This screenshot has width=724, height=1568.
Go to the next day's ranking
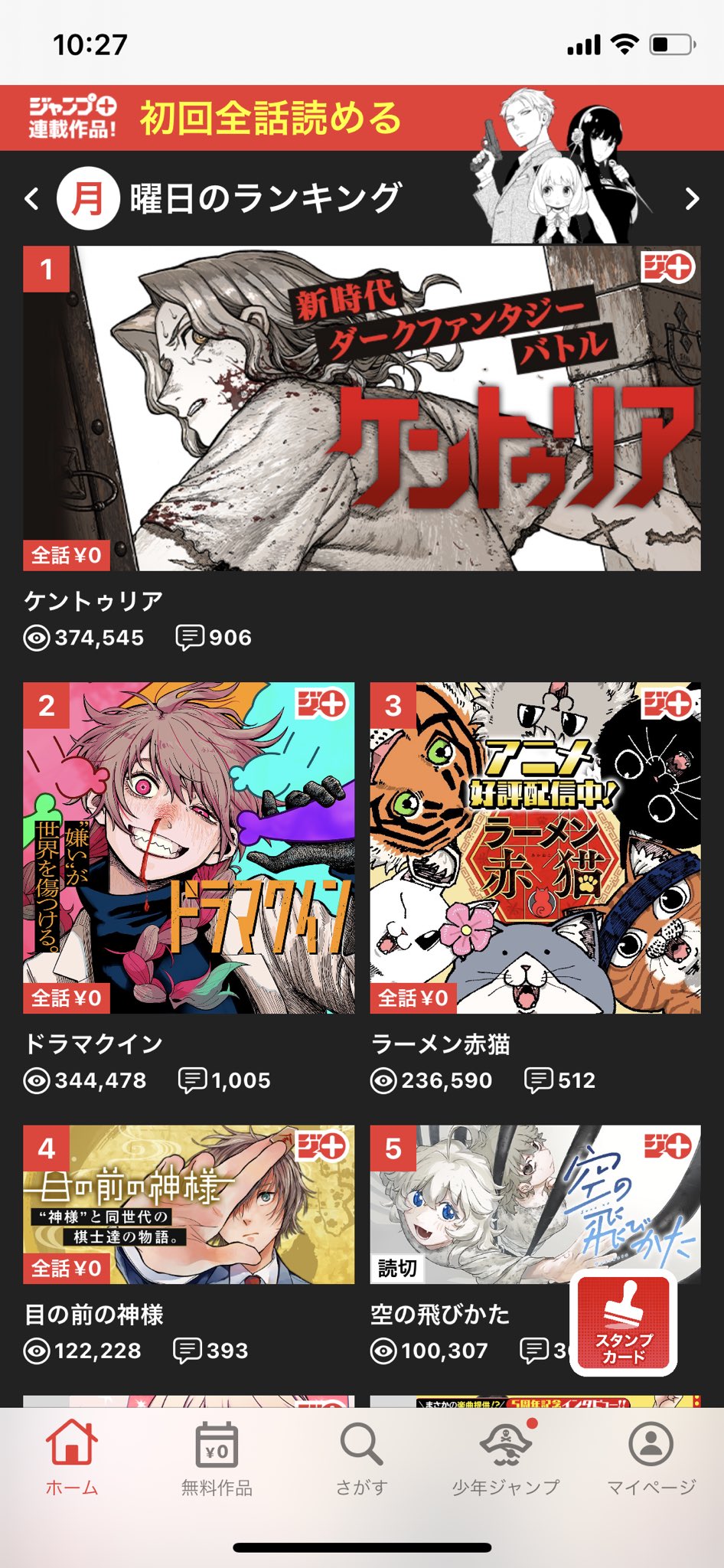692,199
